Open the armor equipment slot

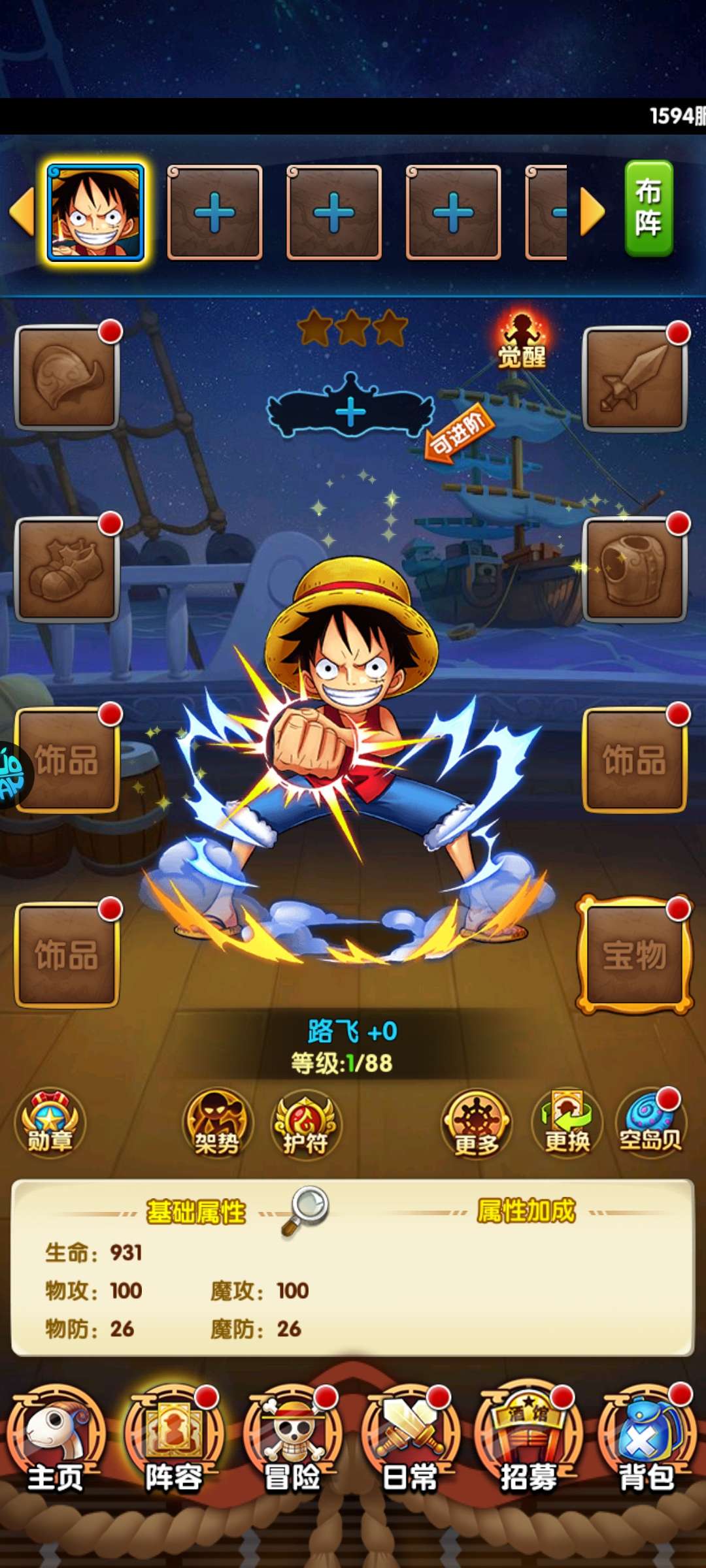634,568
